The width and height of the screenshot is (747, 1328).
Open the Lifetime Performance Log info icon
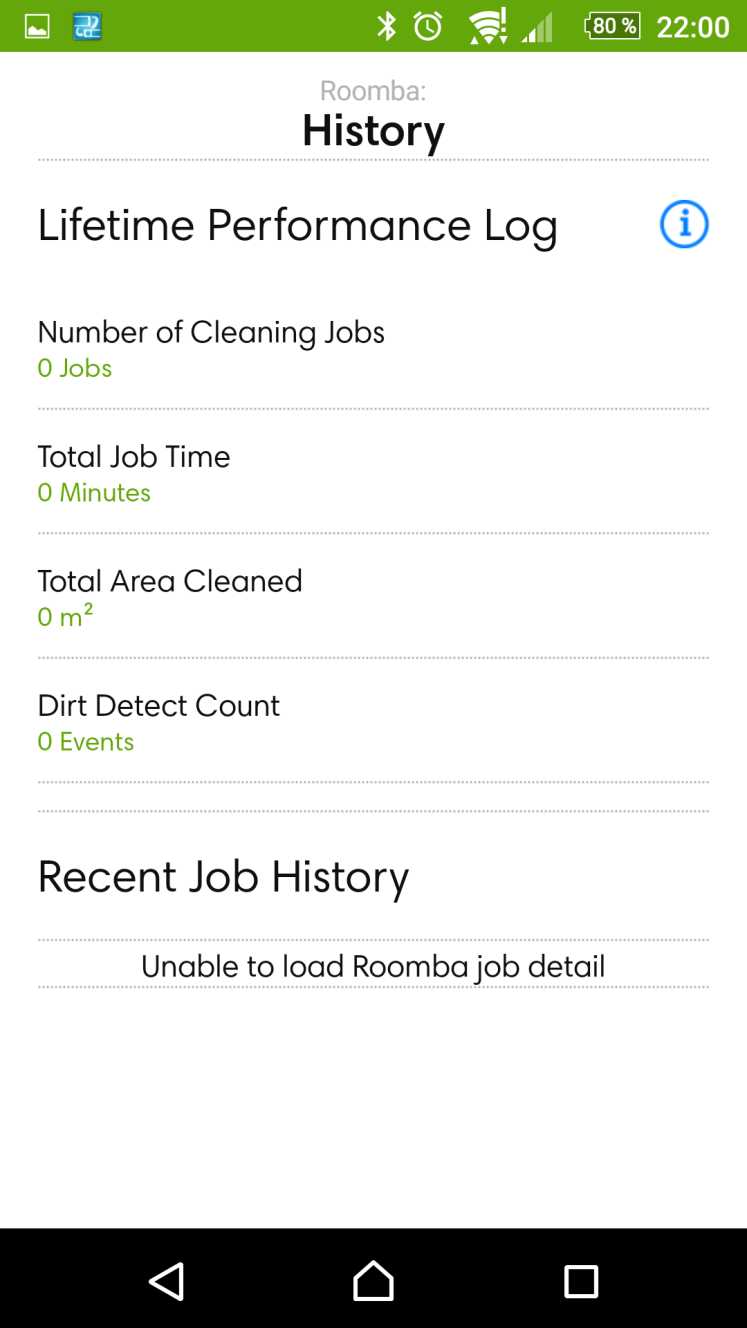(x=684, y=224)
